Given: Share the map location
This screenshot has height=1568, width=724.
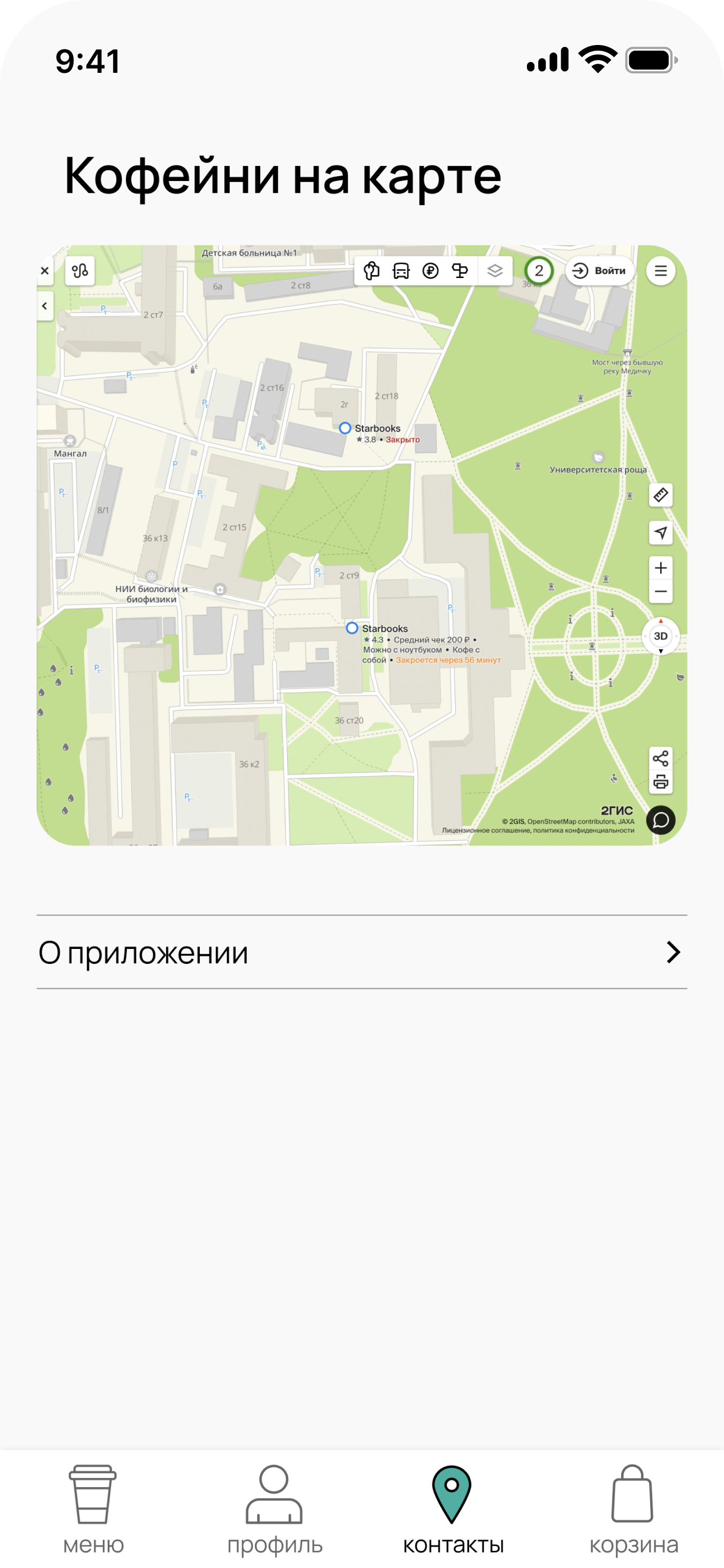Looking at the screenshot, I should (x=661, y=758).
